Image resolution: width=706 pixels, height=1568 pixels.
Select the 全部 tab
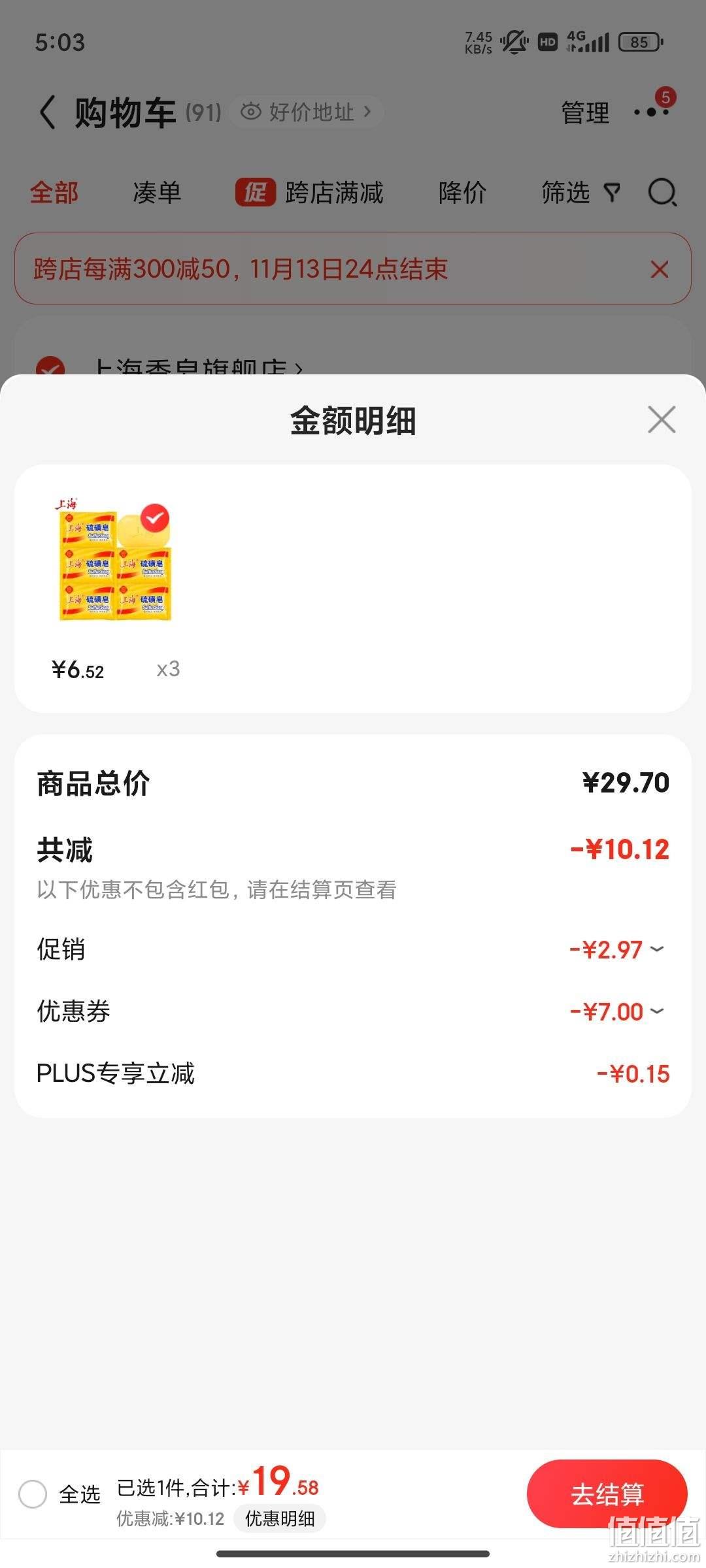tap(54, 193)
